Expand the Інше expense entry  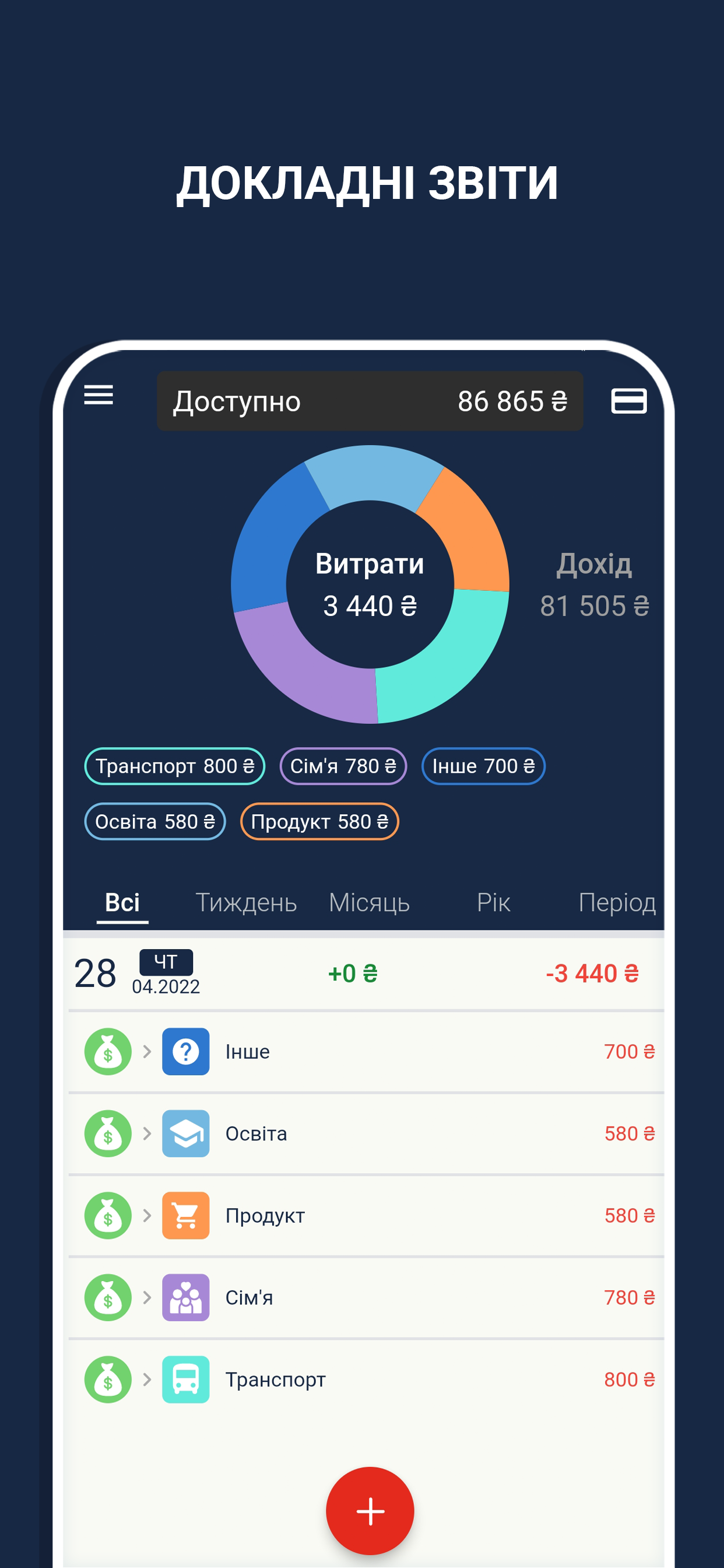click(147, 1051)
